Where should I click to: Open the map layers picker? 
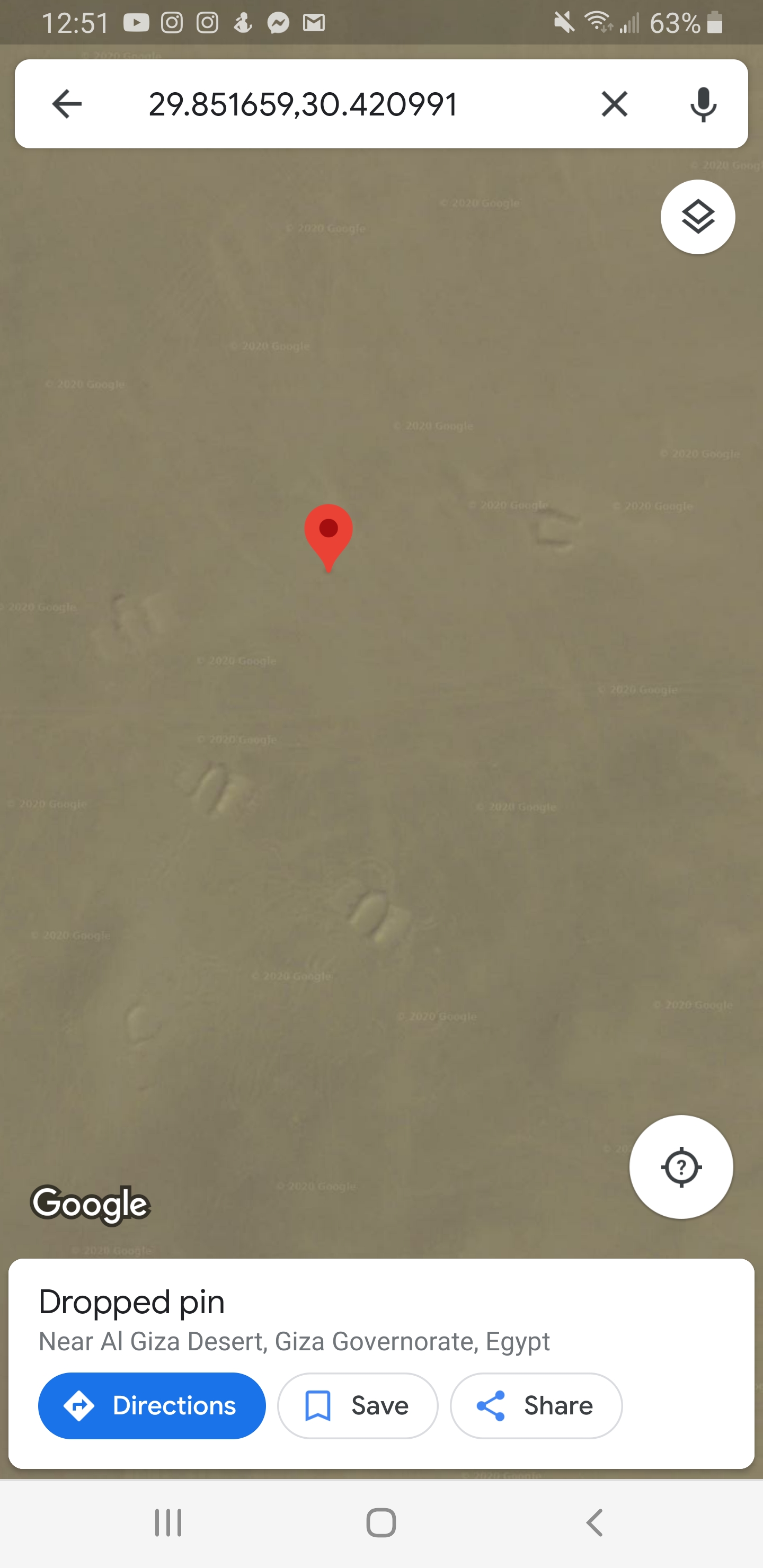[x=698, y=217]
